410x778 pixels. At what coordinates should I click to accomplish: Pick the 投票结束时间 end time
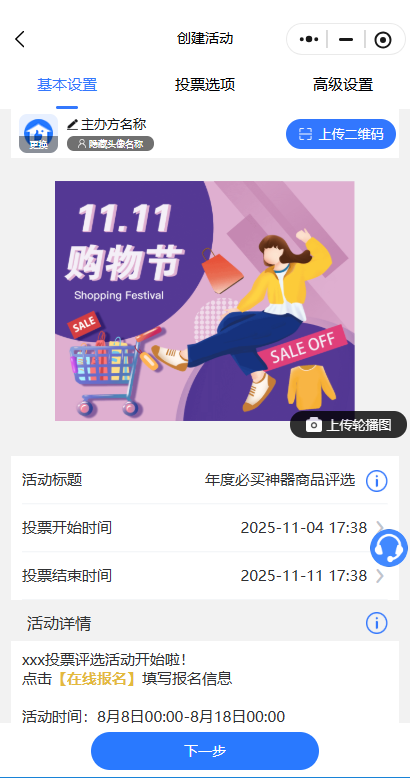(x=205, y=576)
